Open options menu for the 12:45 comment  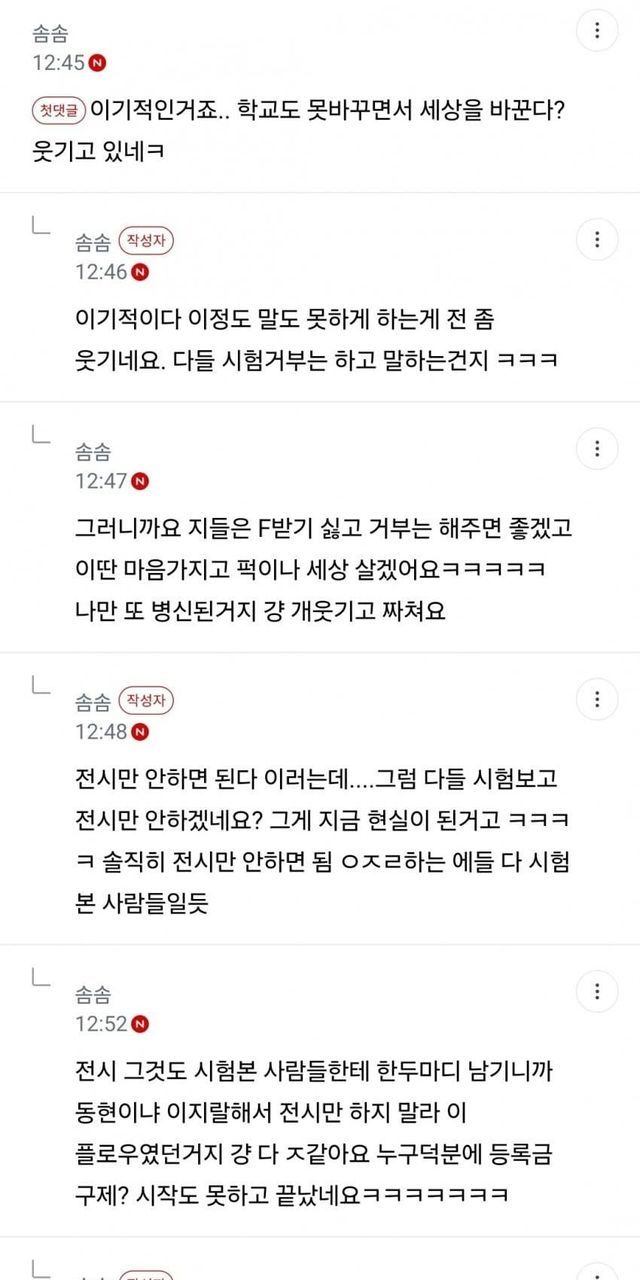click(598, 30)
